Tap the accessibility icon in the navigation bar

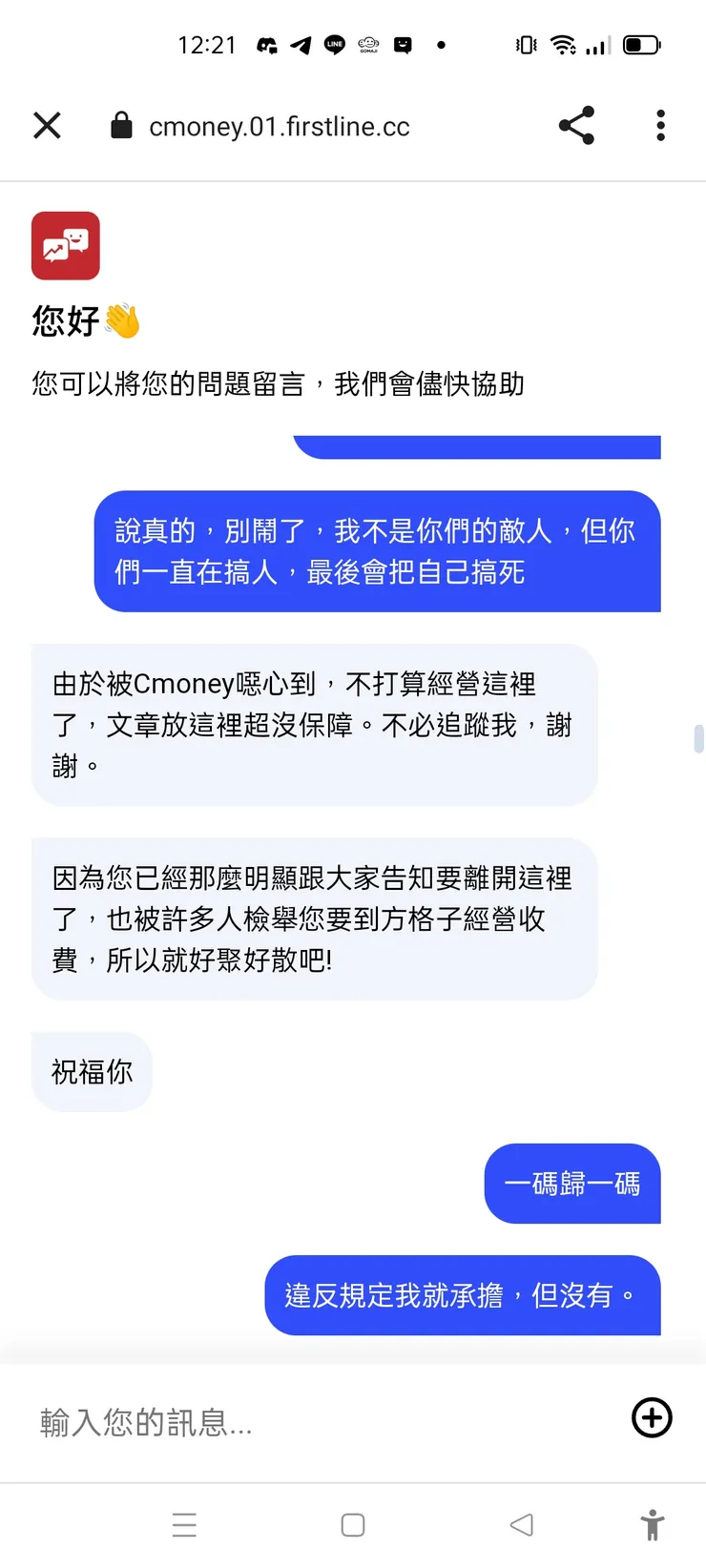[x=653, y=1524]
